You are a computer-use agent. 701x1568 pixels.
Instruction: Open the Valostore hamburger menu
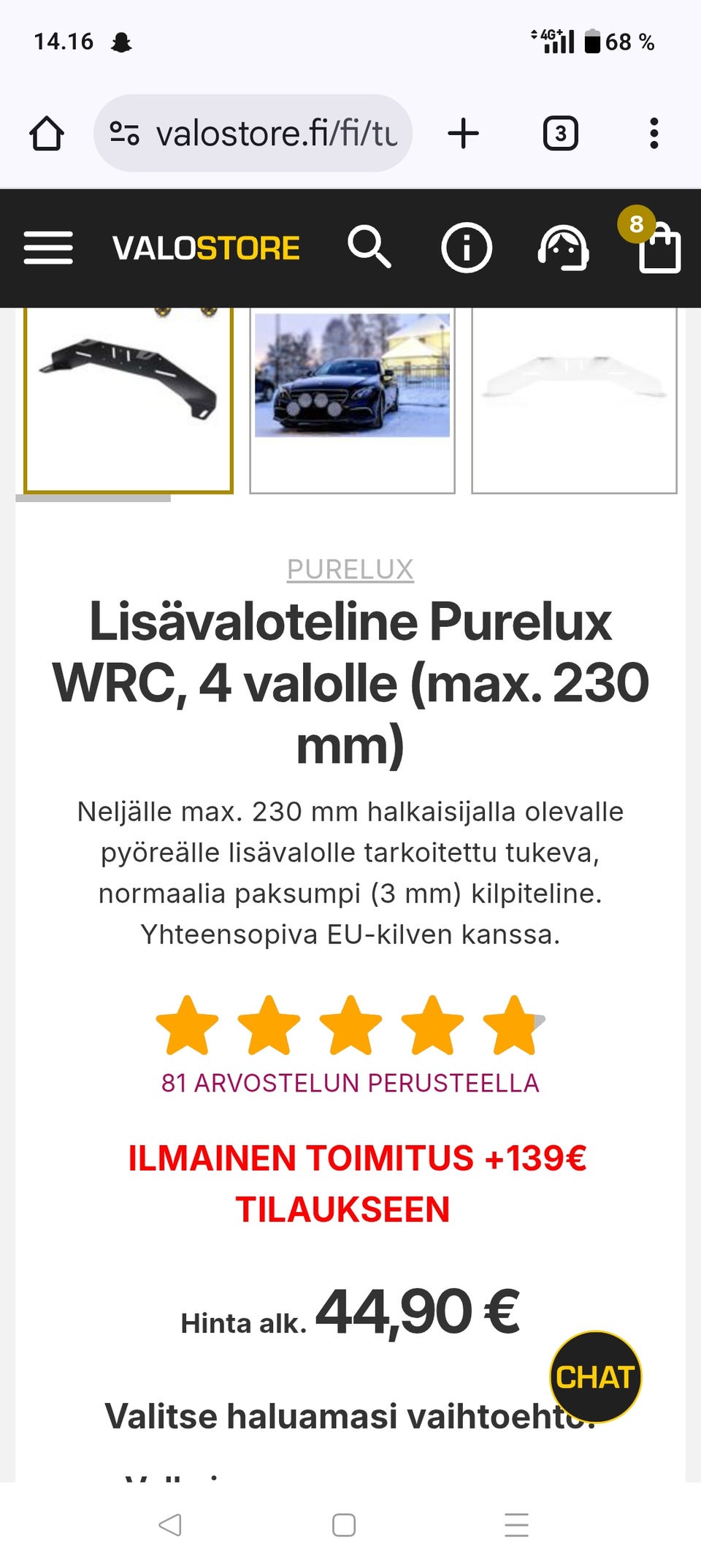pos(48,248)
